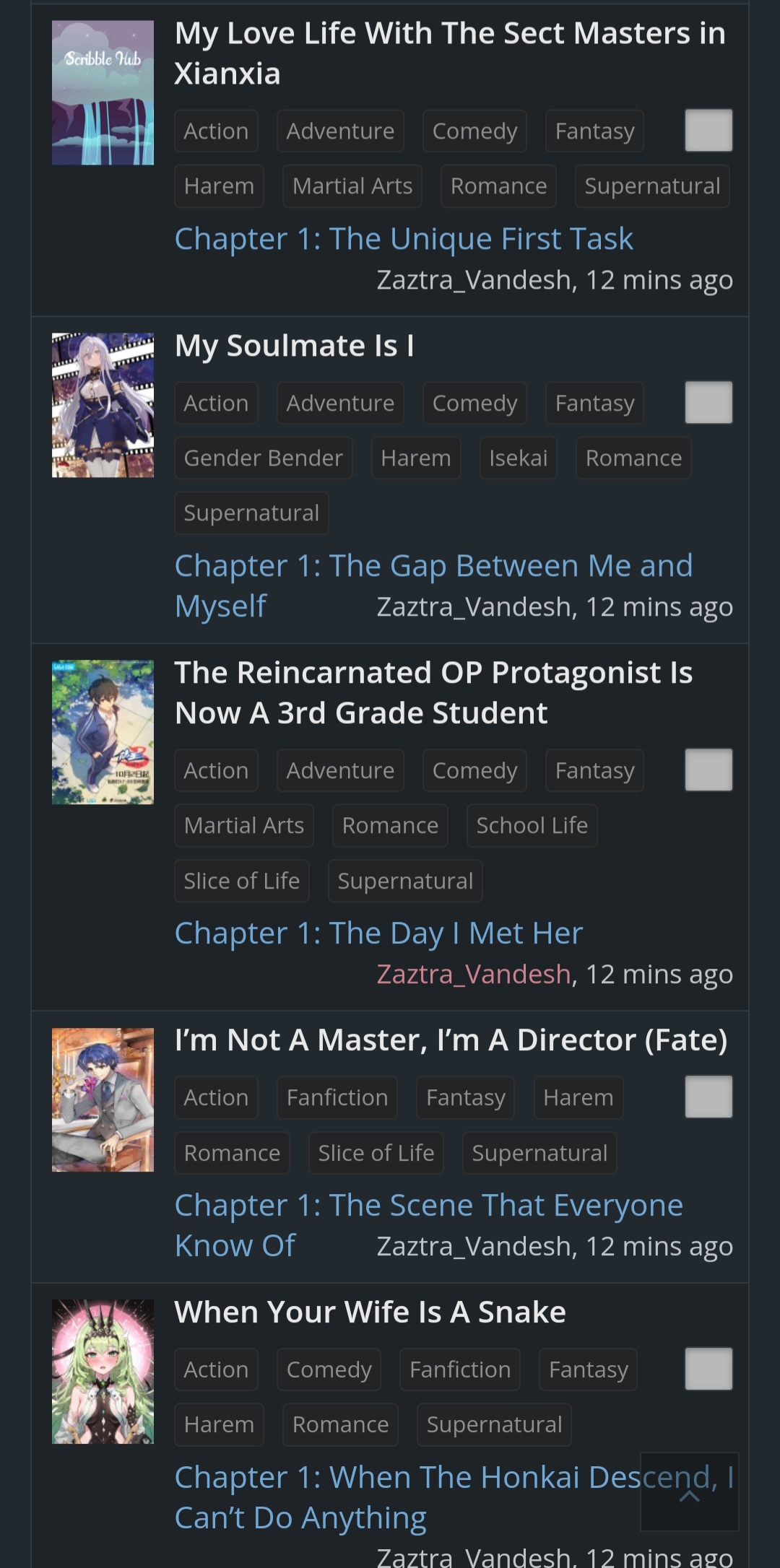Tap the School Life genre tag

coord(532,826)
